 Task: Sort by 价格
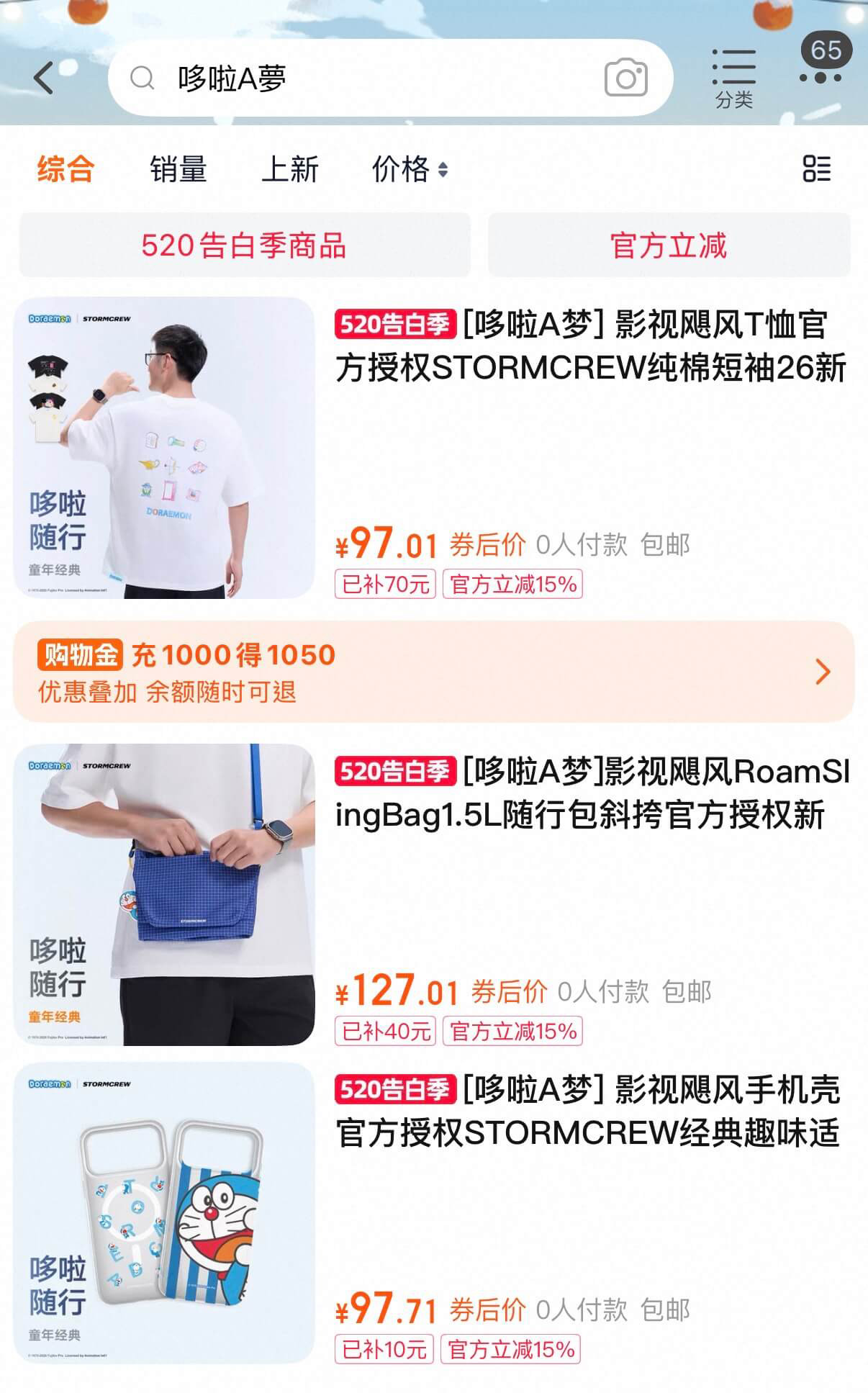click(x=410, y=169)
